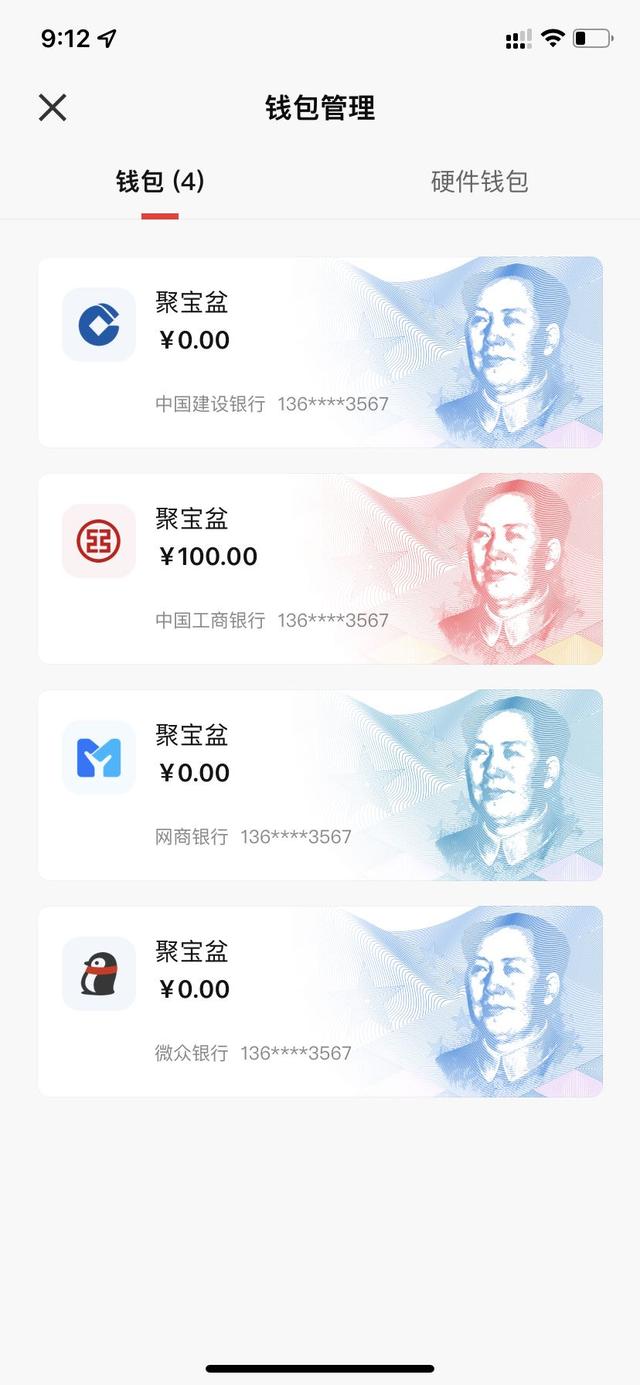
Task: Open the 中国建设银行 wallet card
Action: [320, 352]
